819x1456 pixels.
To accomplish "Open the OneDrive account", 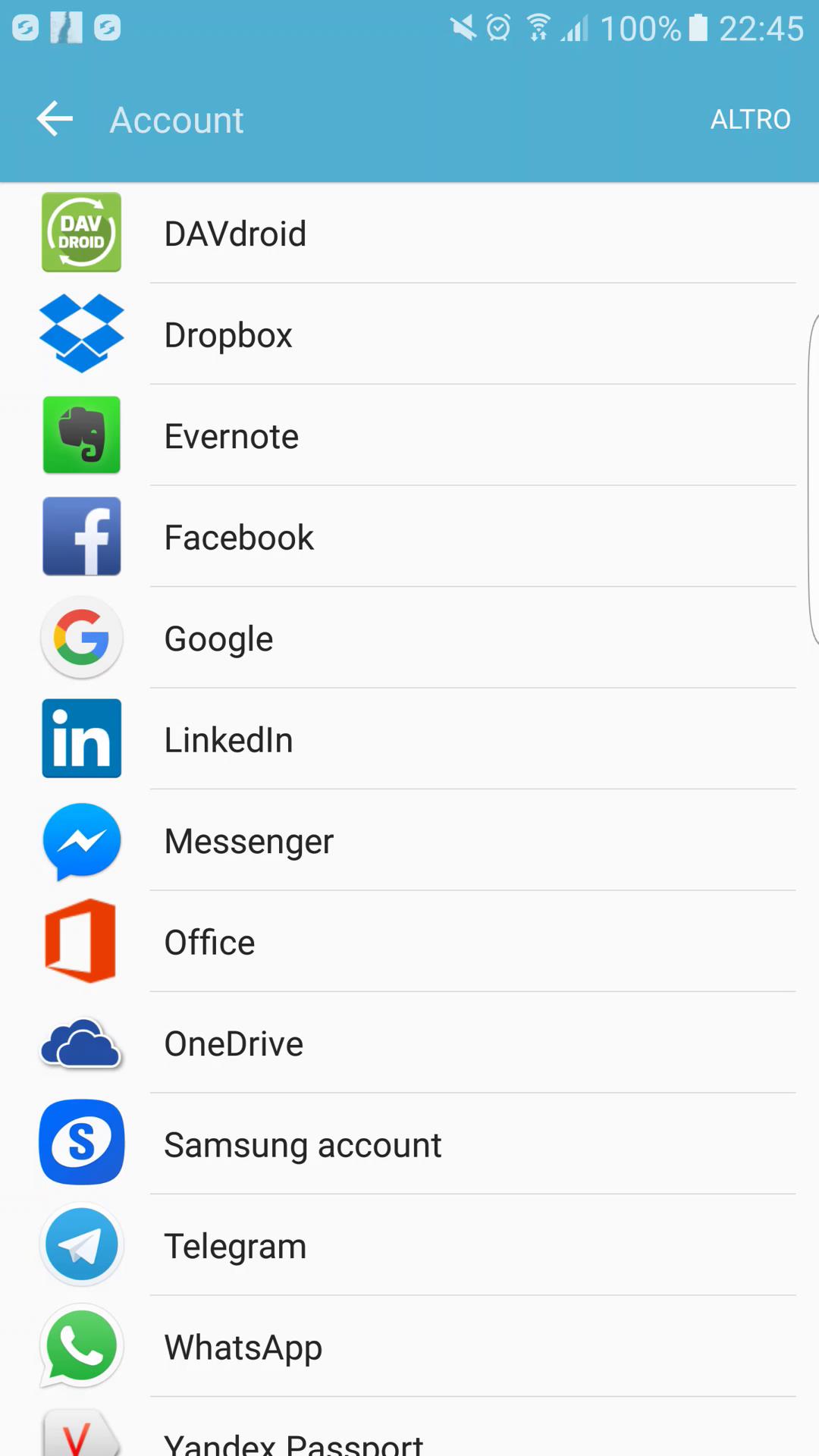I will tap(409, 1043).
